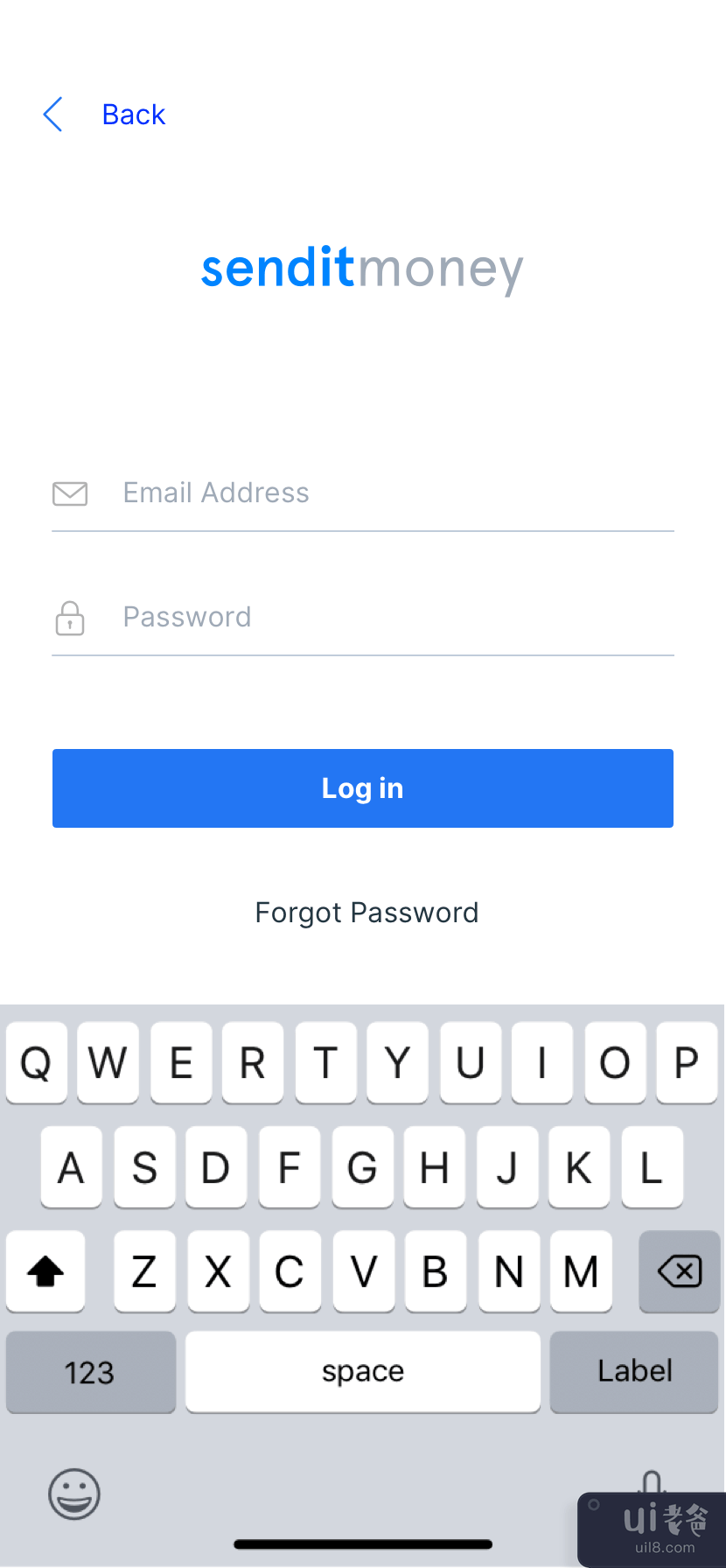Viewport: 726px width, 1568px height.
Task: Submit with the Log in button
Action: (x=363, y=788)
